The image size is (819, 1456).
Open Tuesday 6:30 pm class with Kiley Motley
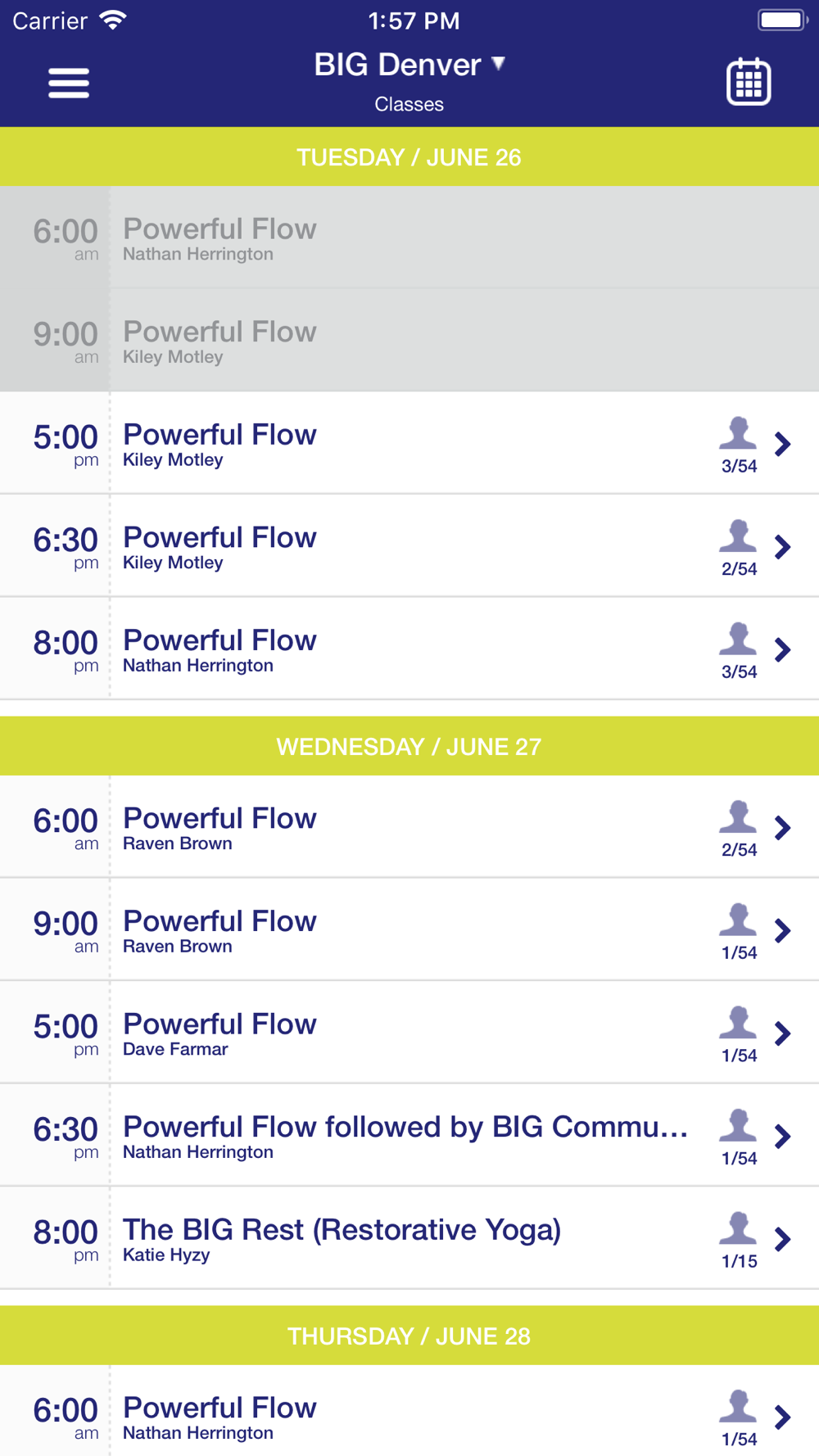click(x=409, y=545)
